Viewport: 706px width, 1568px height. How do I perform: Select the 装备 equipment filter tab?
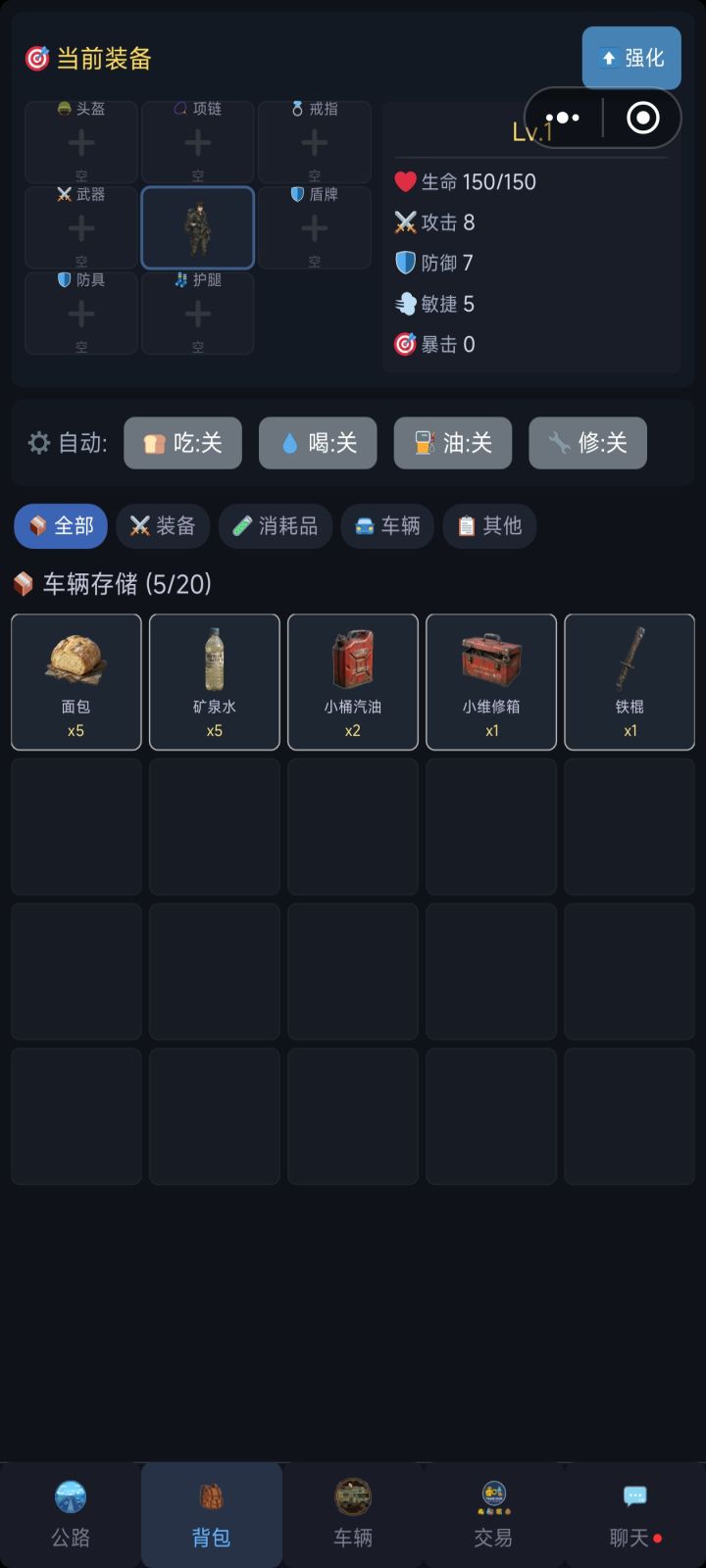click(x=162, y=526)
